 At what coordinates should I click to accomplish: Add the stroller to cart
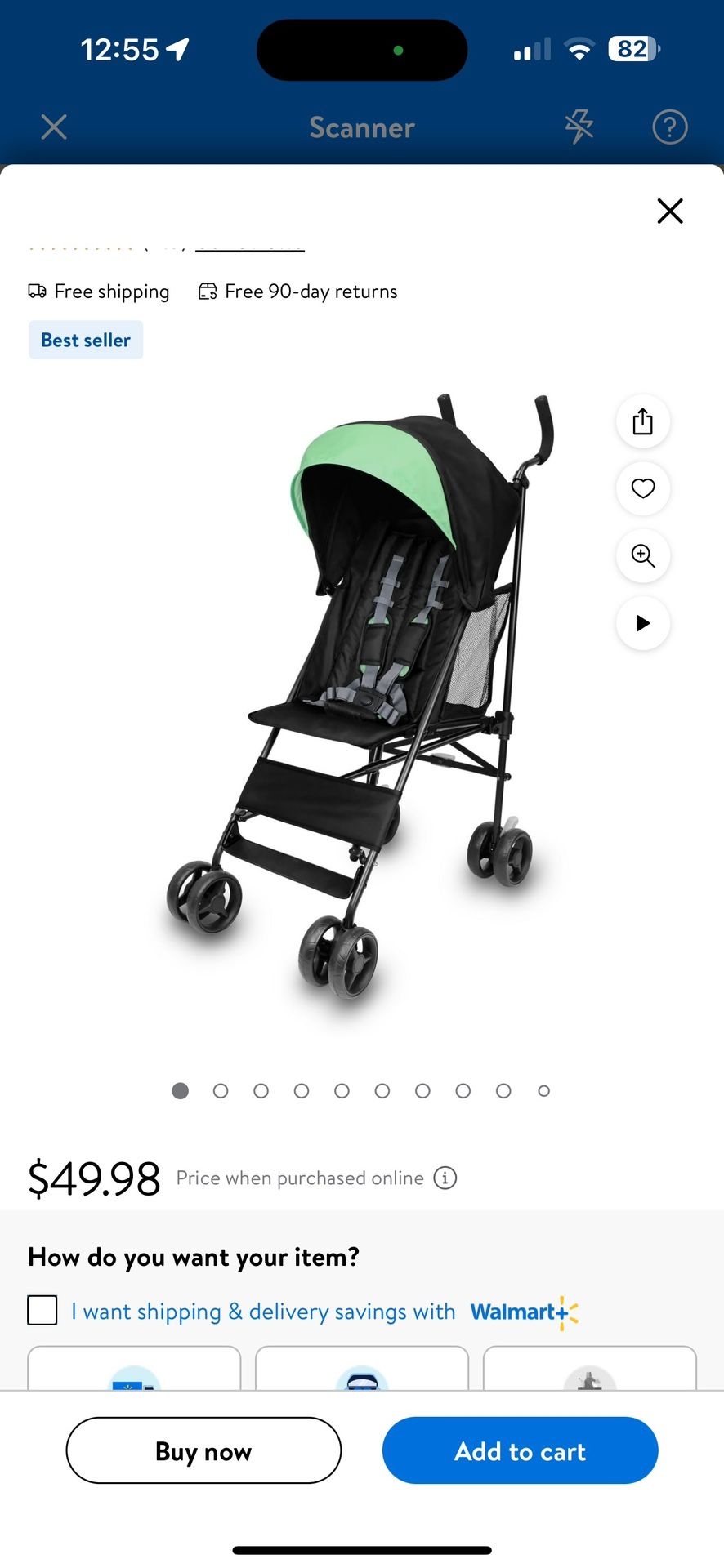coord(520,1450)
